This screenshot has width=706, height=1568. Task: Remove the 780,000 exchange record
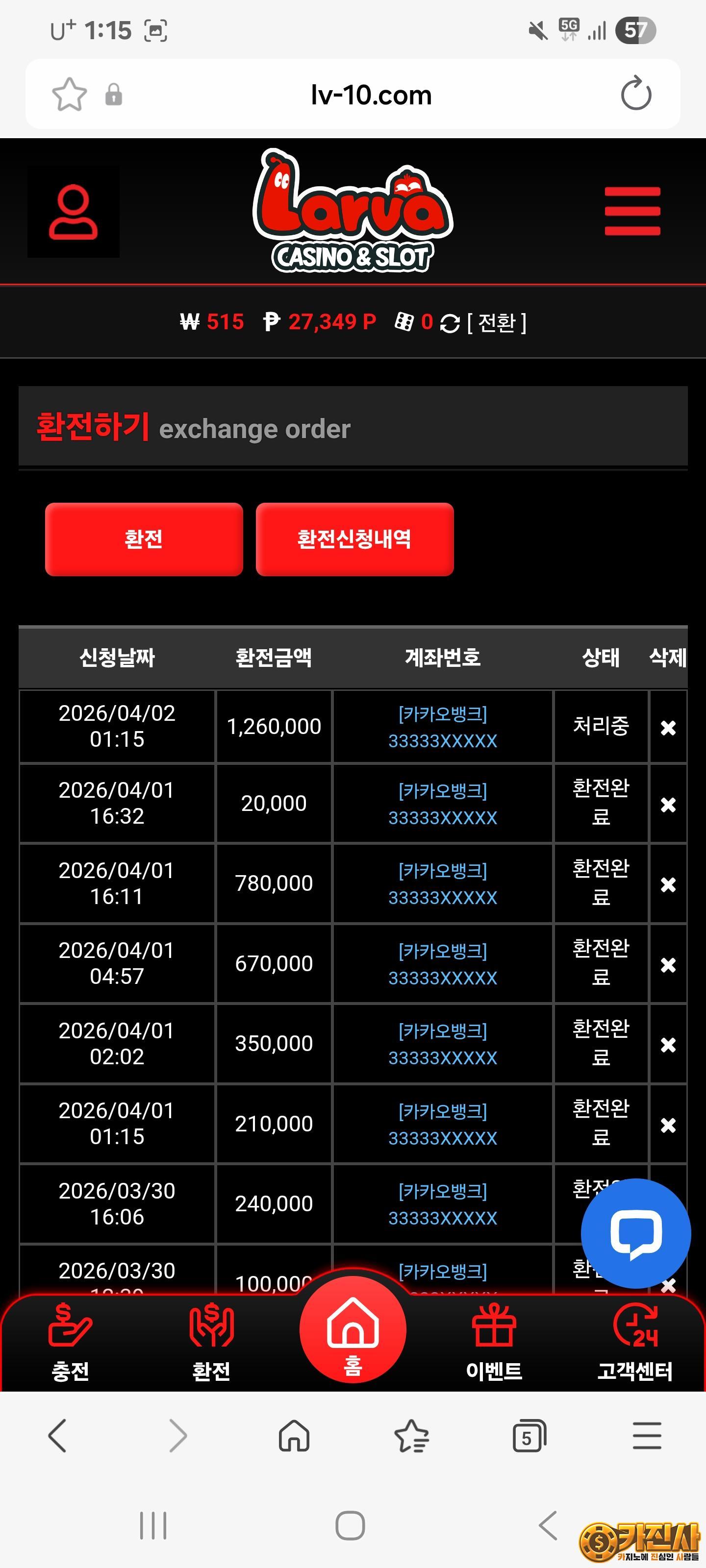tap(668, 884)
